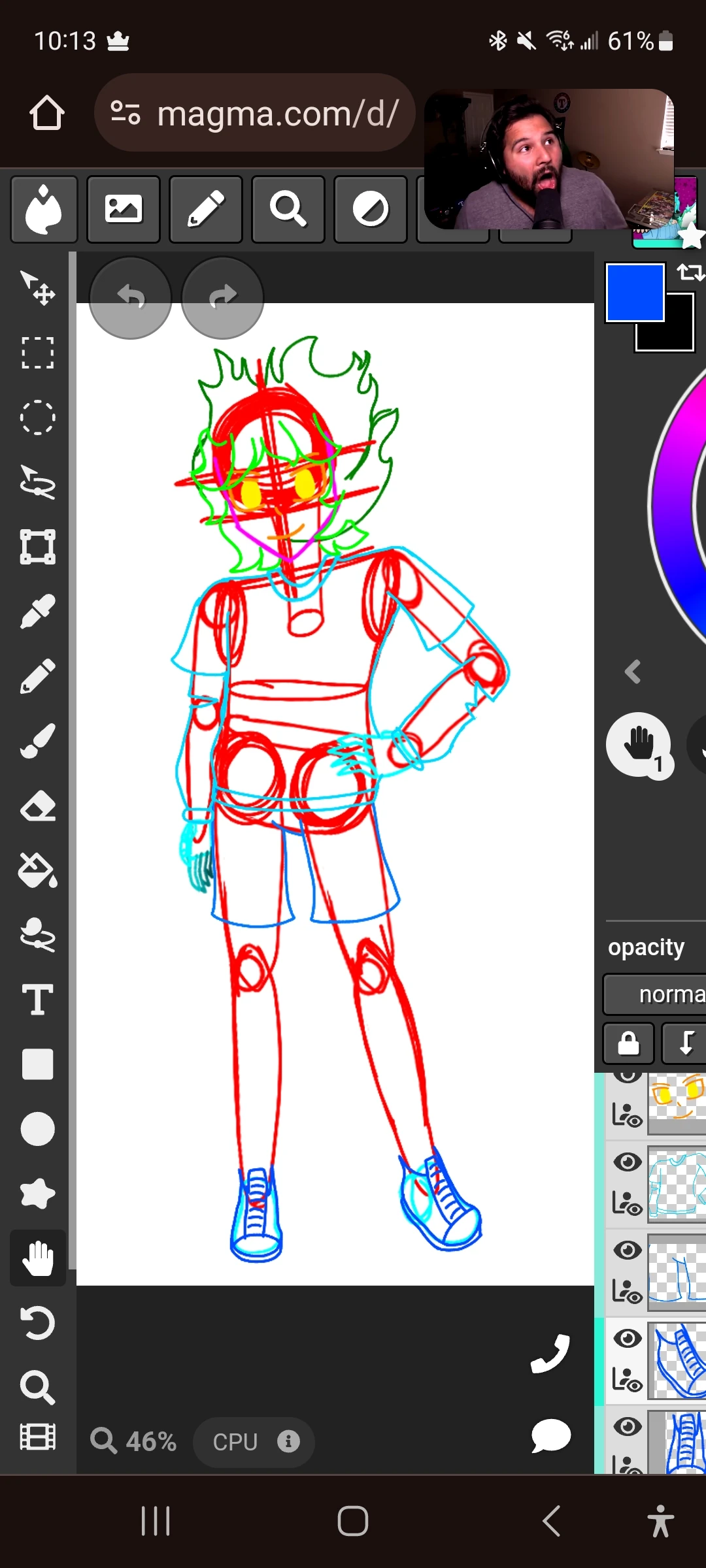Toggle the shirt layer's eye icon
The image size is (706, 1568).
click(628, 1162)
